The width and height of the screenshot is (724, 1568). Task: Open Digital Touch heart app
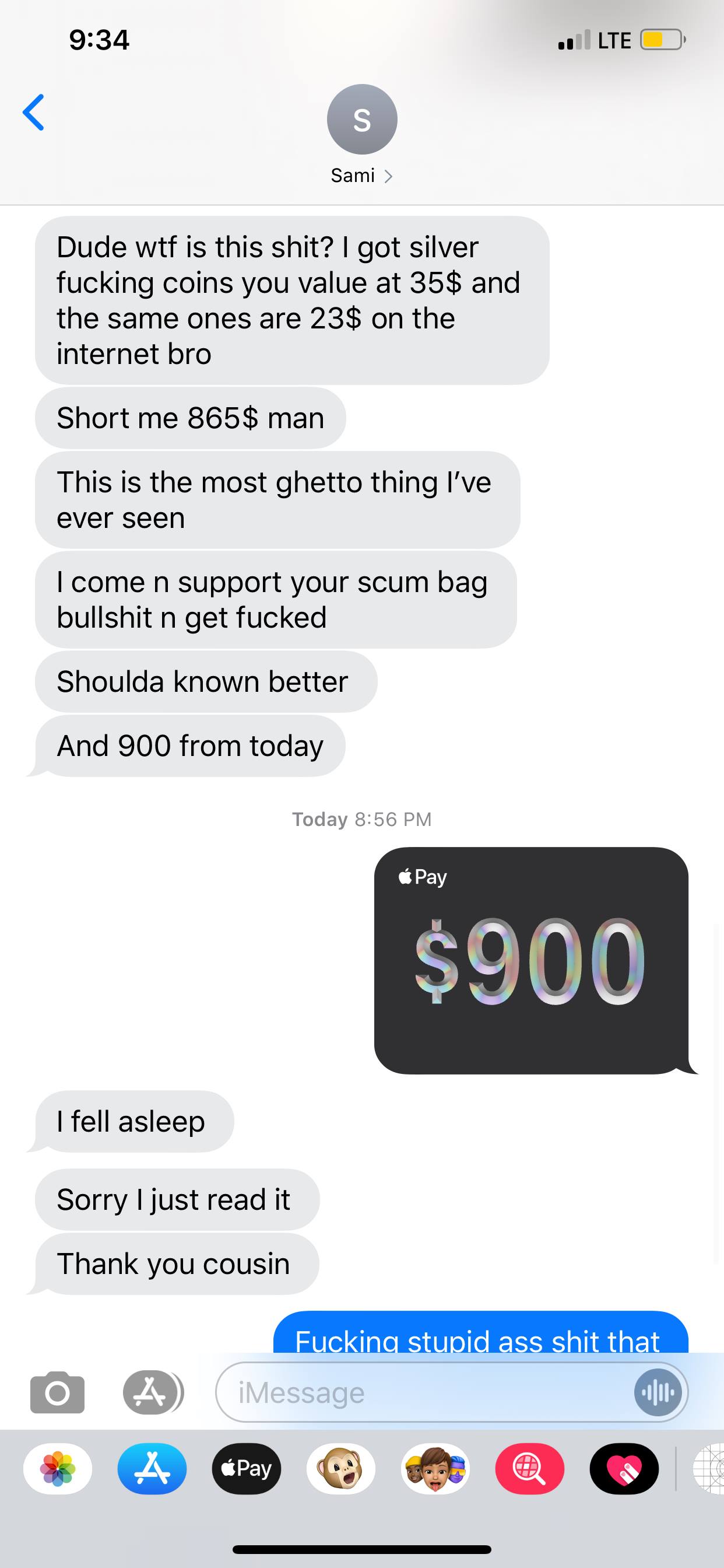624,1469
